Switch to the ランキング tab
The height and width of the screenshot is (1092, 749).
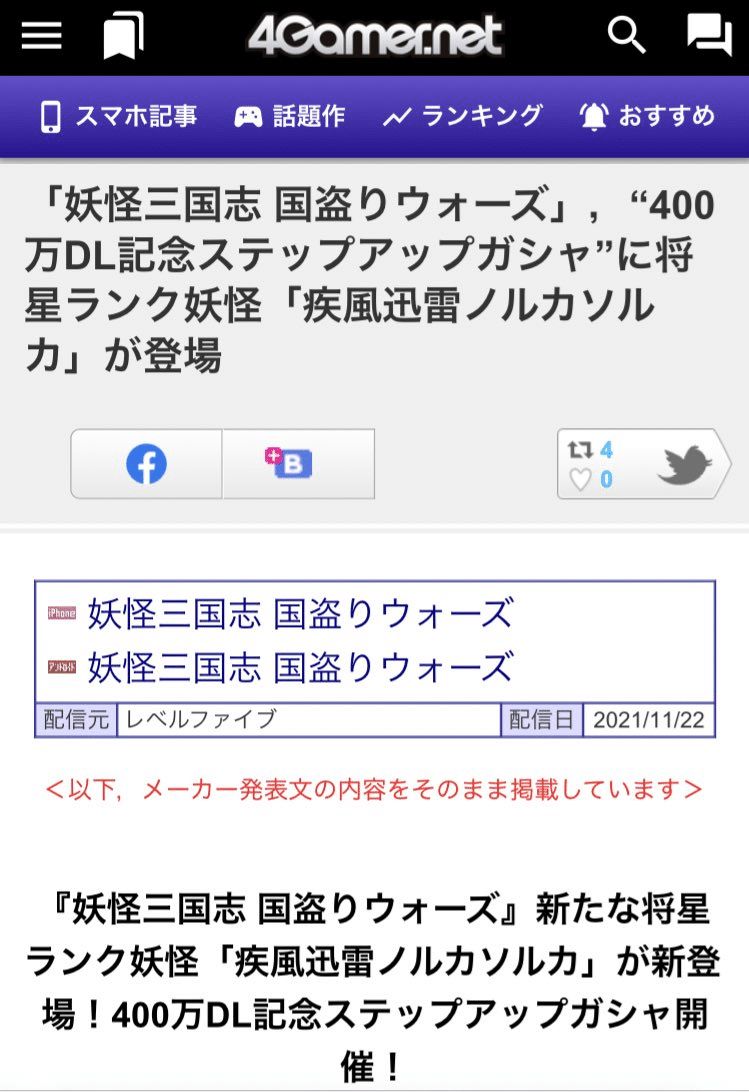(462, 116)
